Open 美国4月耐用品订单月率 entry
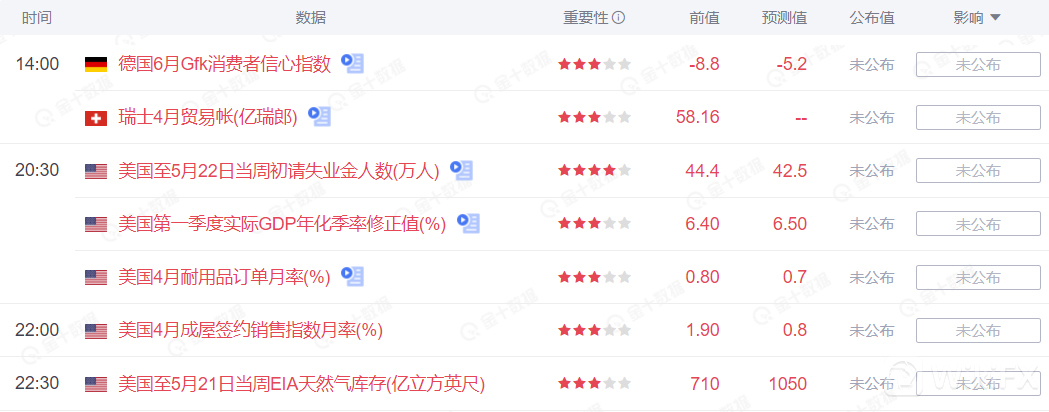The image size is (1049, 412). click(x=224, y=276)
